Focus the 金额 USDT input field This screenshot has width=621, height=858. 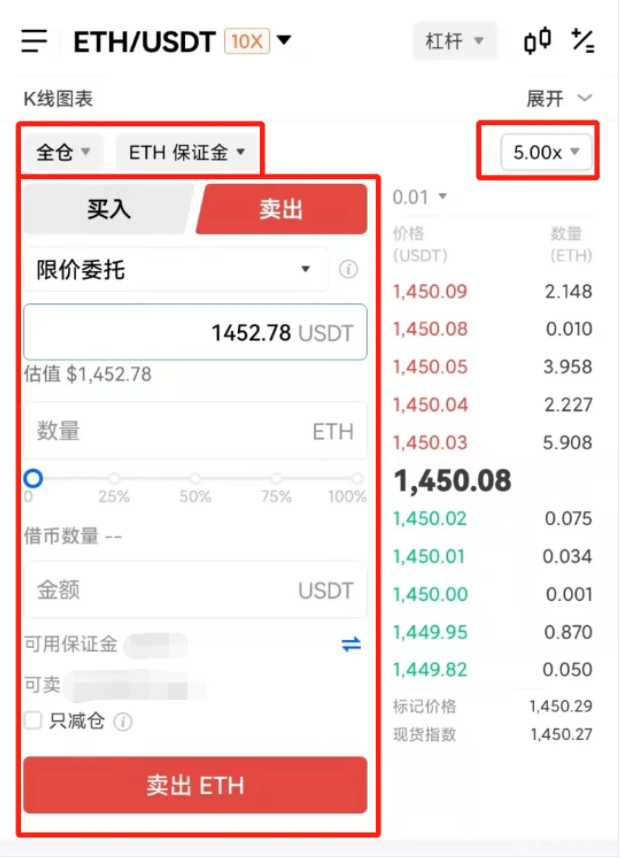point(195,590)
